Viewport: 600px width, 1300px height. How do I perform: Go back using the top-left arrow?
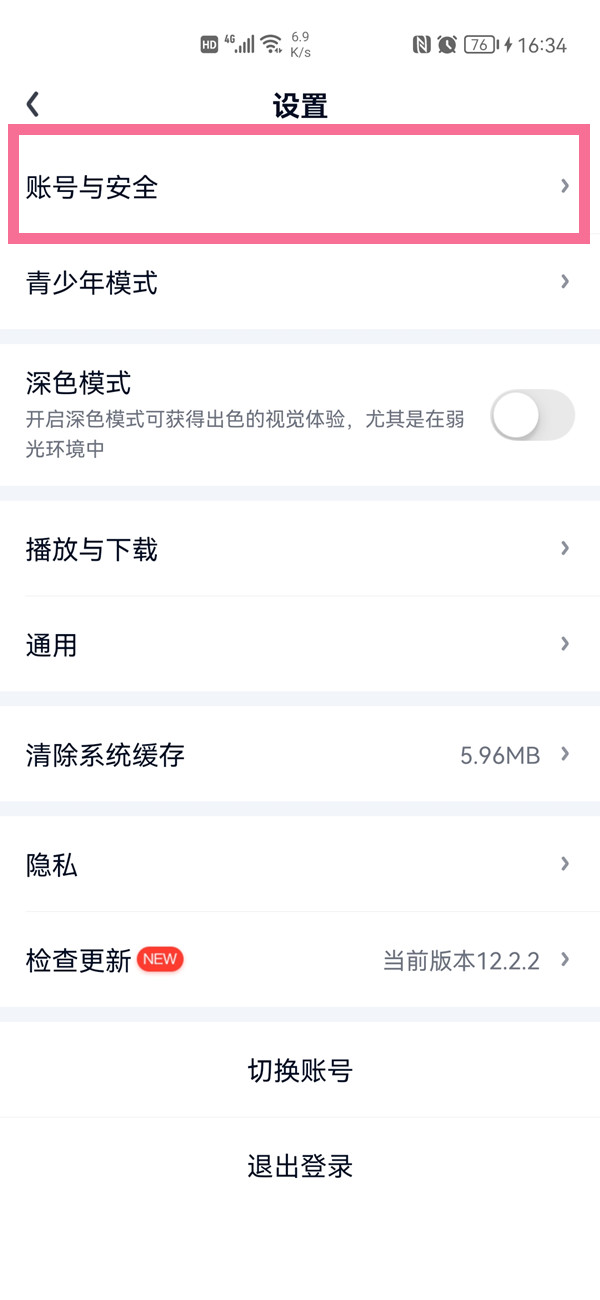coord(33,104)
